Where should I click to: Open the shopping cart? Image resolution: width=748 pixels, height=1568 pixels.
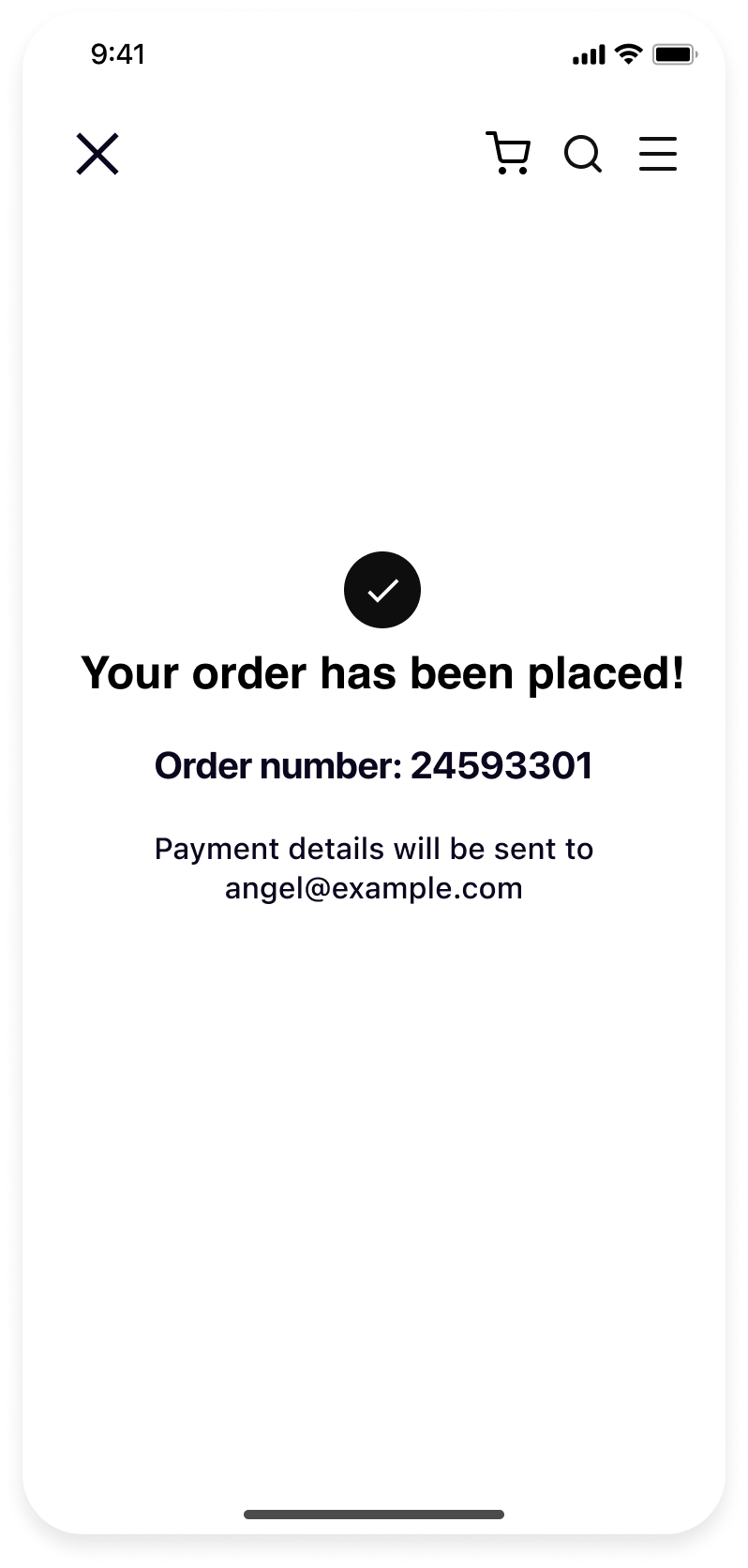point(509,154)
